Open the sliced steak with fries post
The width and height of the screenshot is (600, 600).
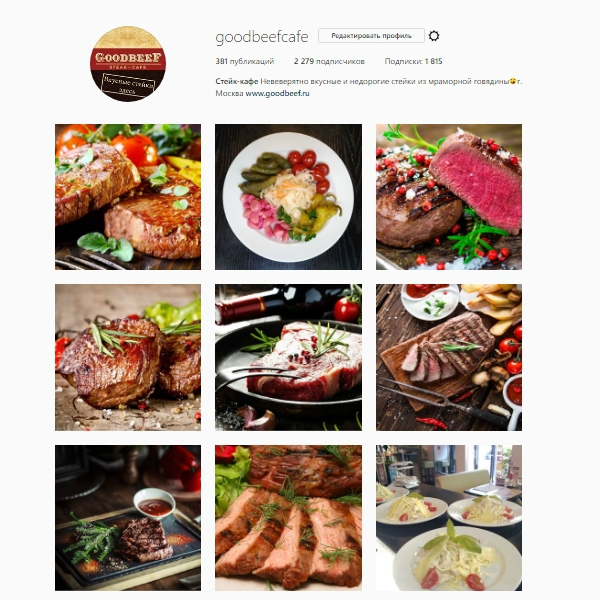coord(448,357)
